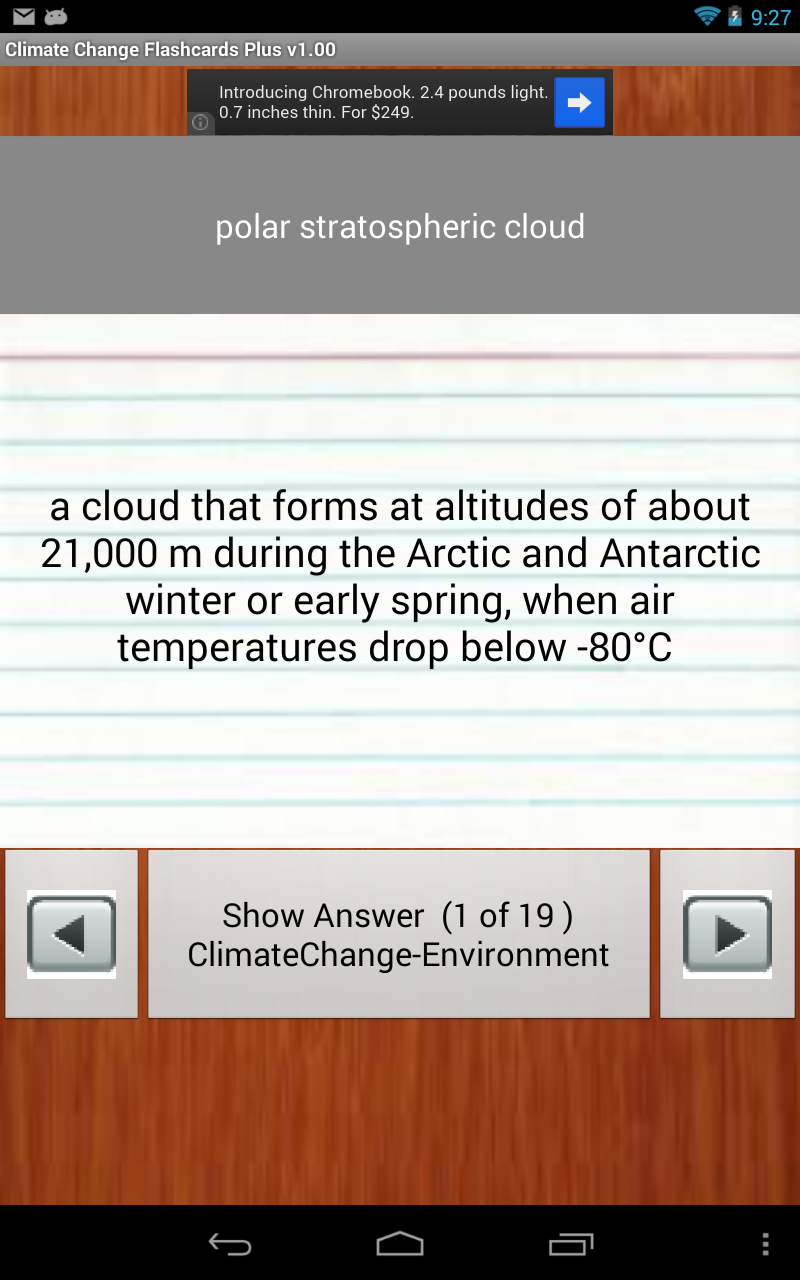The height and width of the screenshot is (1280, 800).
Task: Click the forward arrow to next flashcard
Action: click(x=727, y=933)
